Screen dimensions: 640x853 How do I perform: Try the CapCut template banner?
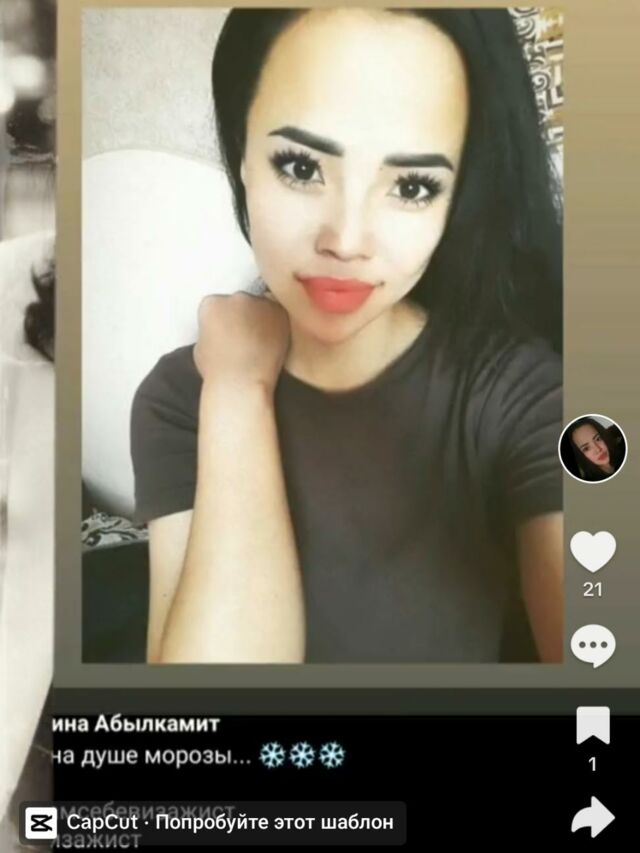pyautogui.click(x=212, y=823)
